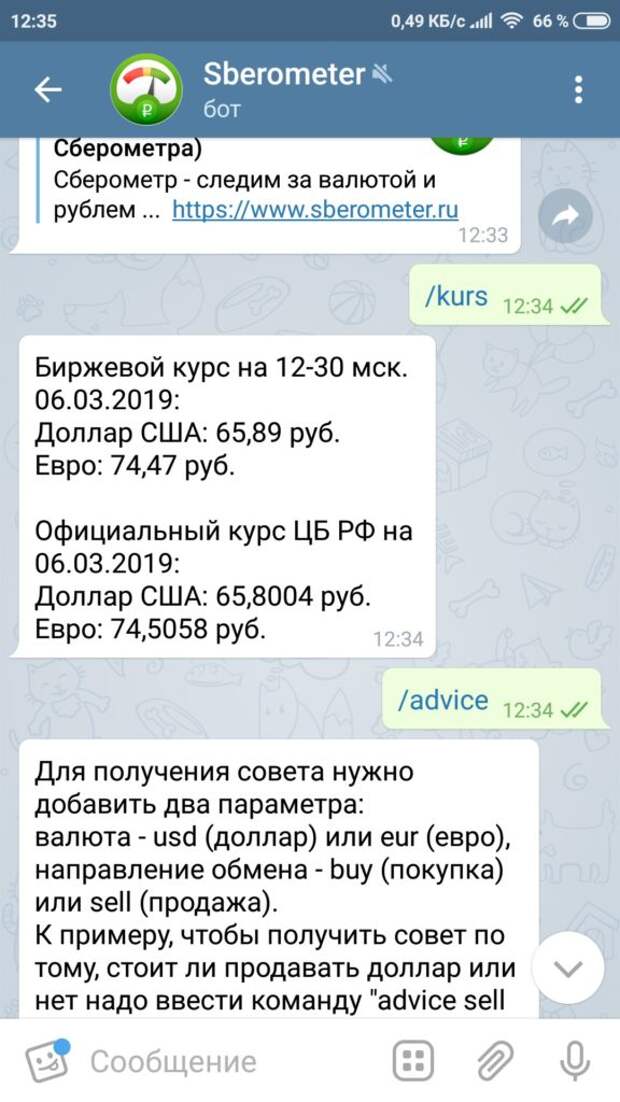620x1102 pixels.
Task: Go back to the chat list
Action: [x=47, y=89]
